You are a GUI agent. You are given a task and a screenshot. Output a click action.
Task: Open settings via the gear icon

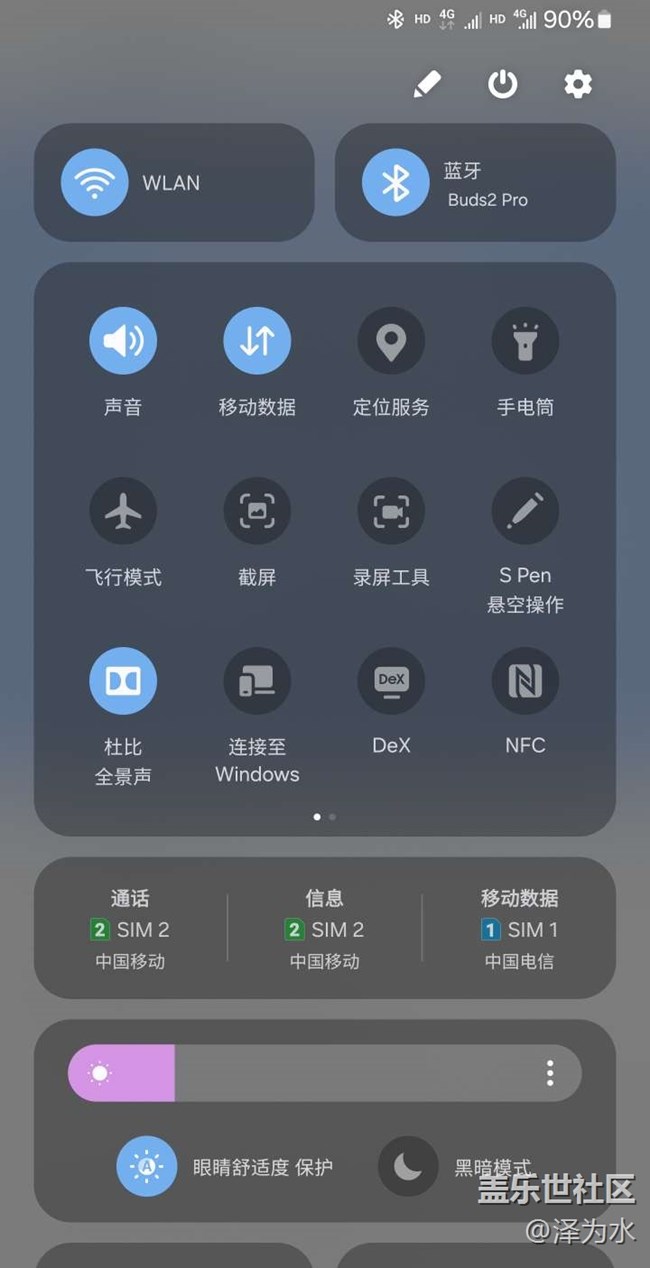pos(578,85)
